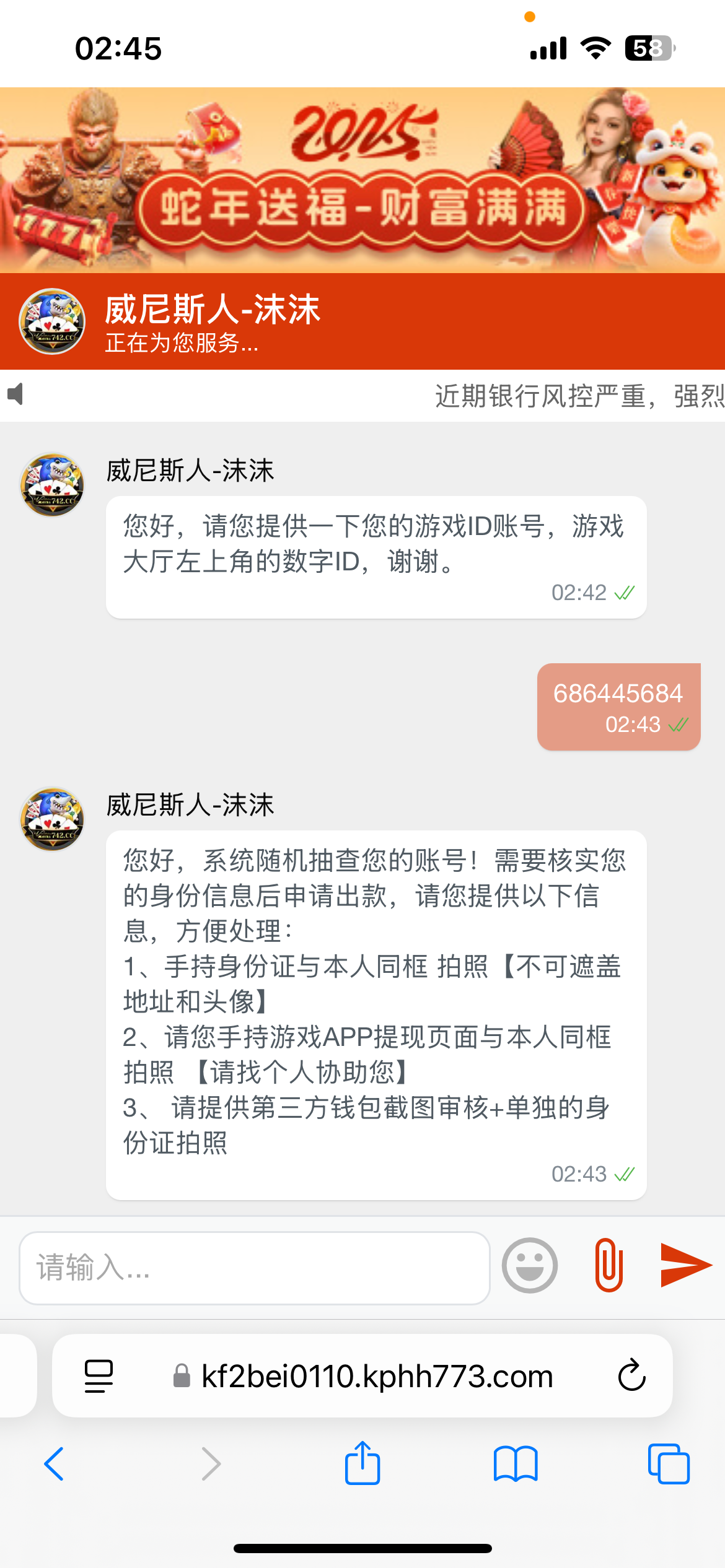
Task: Open the Safari page format menu
Action: (x=99, y=1376)
